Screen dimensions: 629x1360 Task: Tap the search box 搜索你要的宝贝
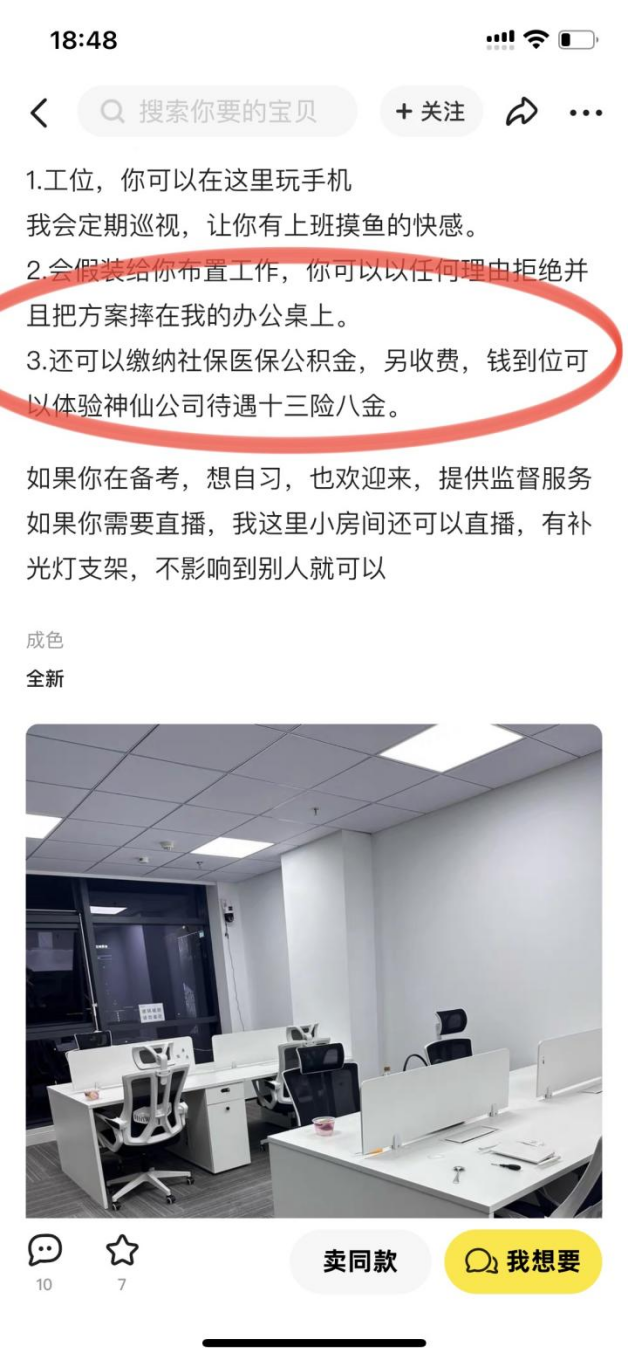tap(218, 112)
